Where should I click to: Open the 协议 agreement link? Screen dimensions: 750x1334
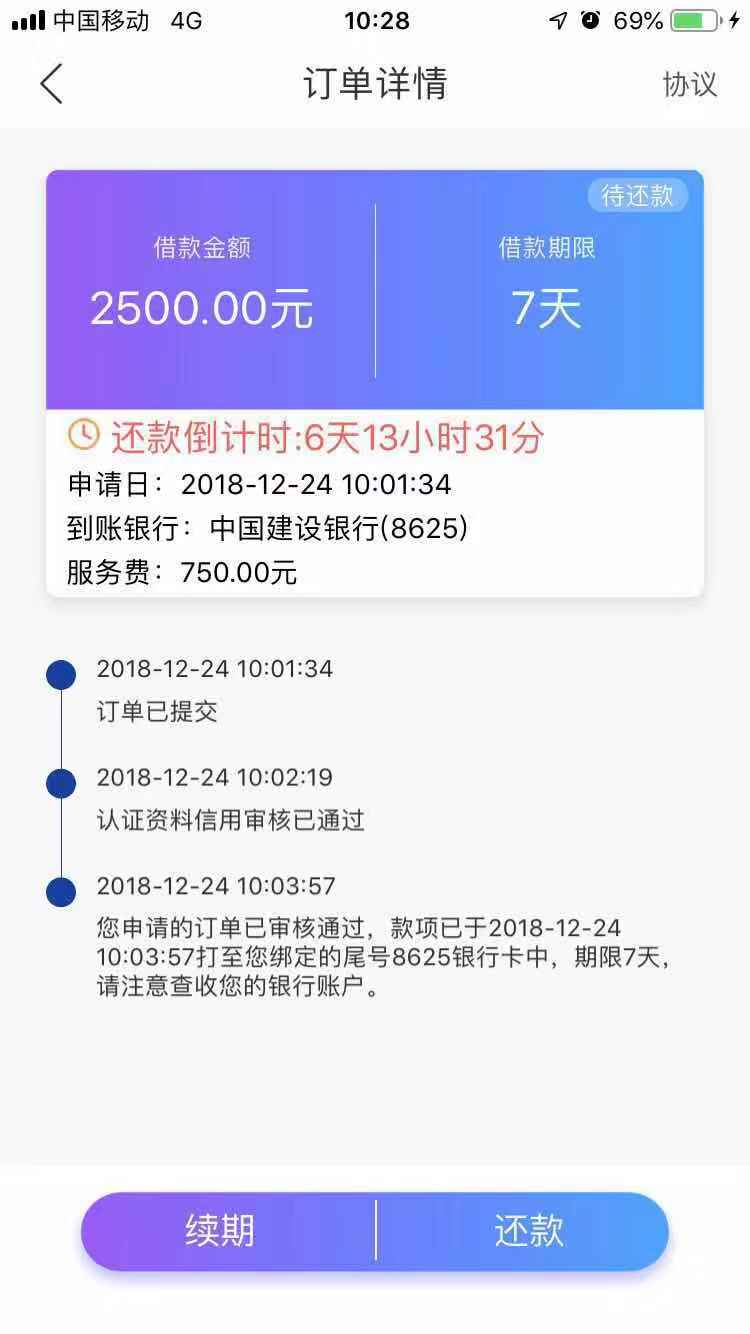pyautogui.click(x=690, y=84)
